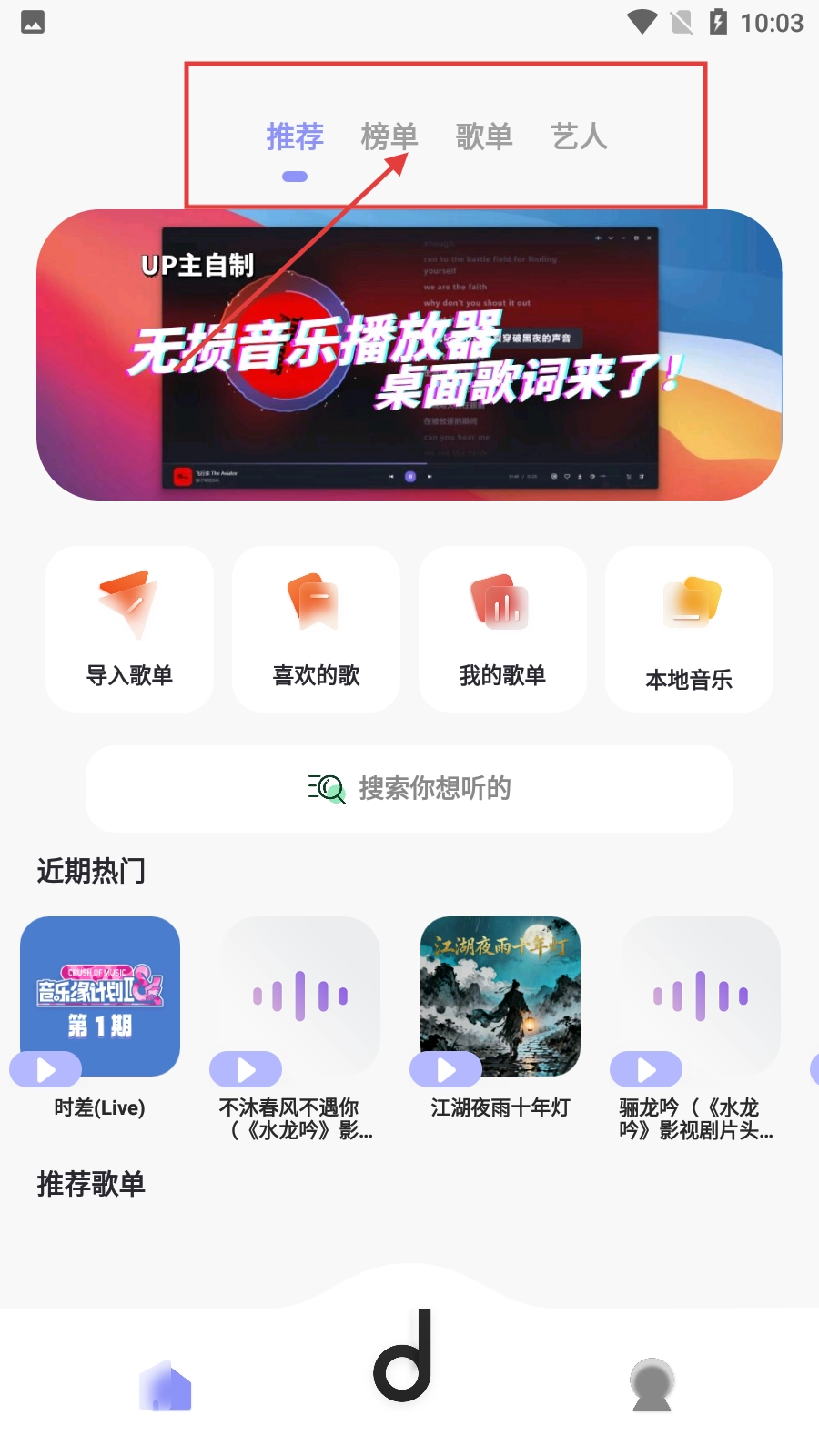Screen dimensions: 819x1456
Task: Open 喜欢的歌
Action: 316,629
